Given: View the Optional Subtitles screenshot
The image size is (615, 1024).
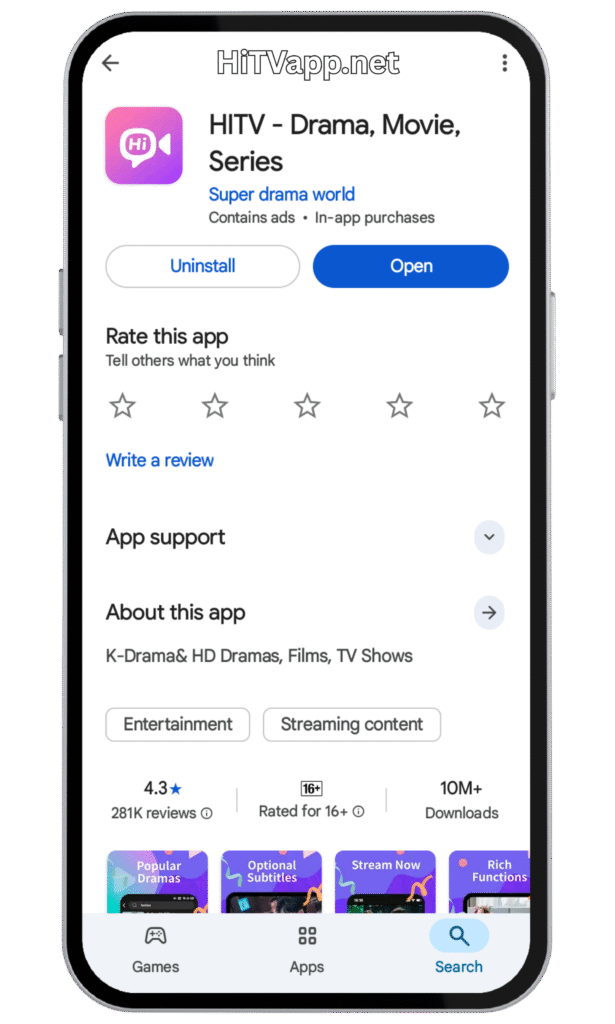Looking at the screenshot, I should pyautogui.click(x=271, y=882).
